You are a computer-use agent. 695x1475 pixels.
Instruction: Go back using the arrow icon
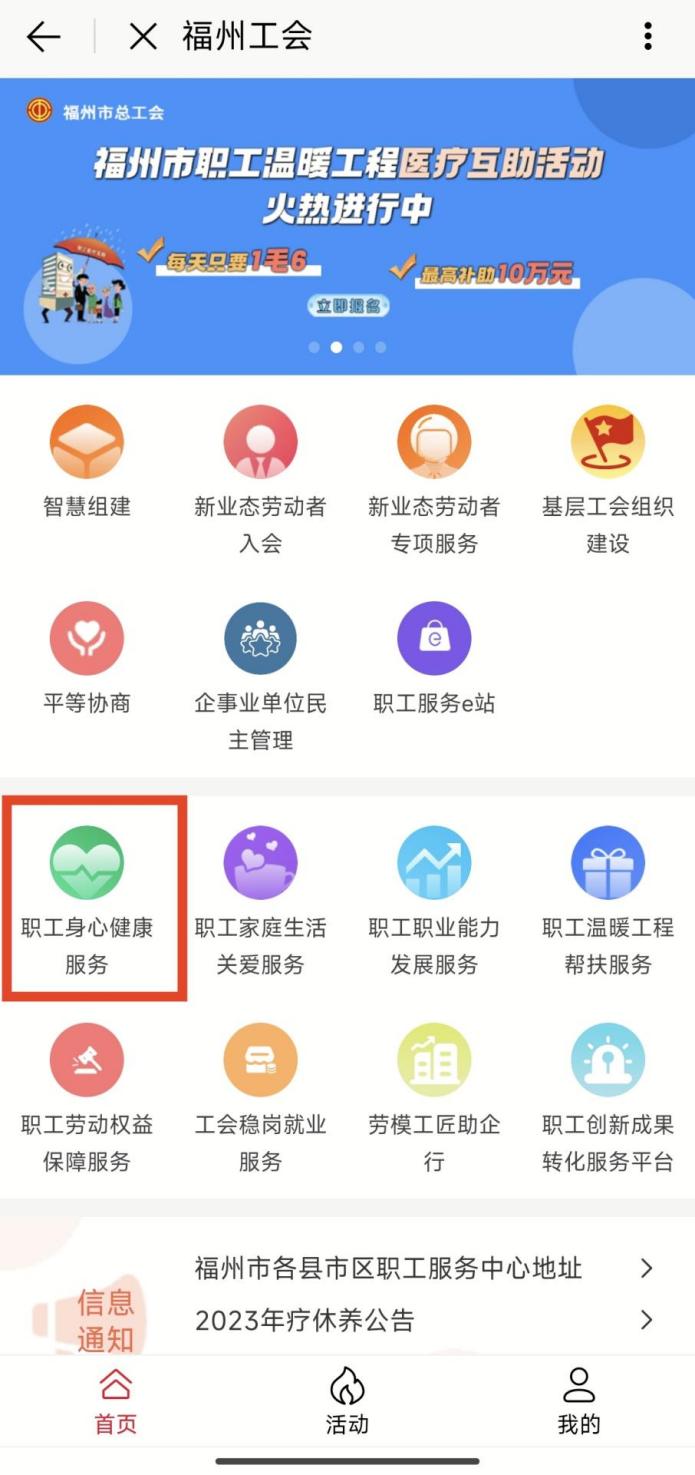tap(43, 38)
